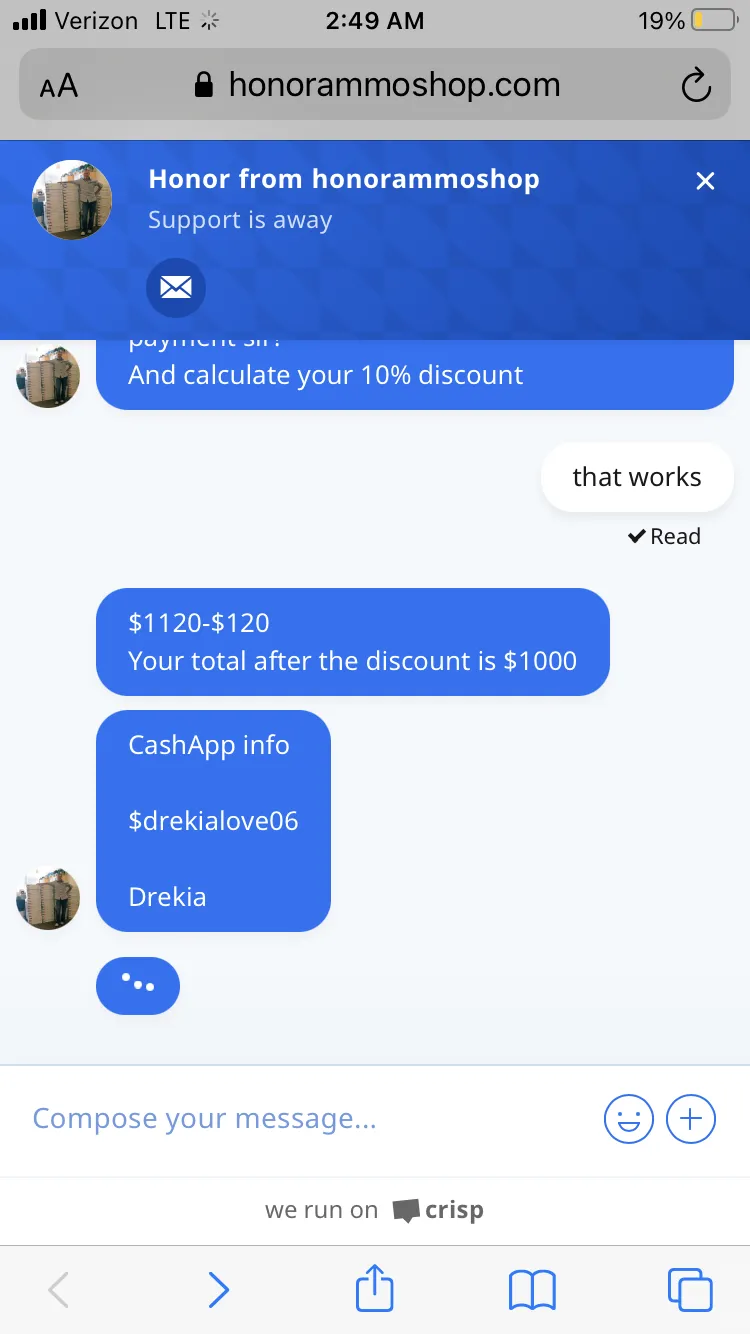
Task: Tap the email envelope icon in chat header
Action: tap(176, 288)
